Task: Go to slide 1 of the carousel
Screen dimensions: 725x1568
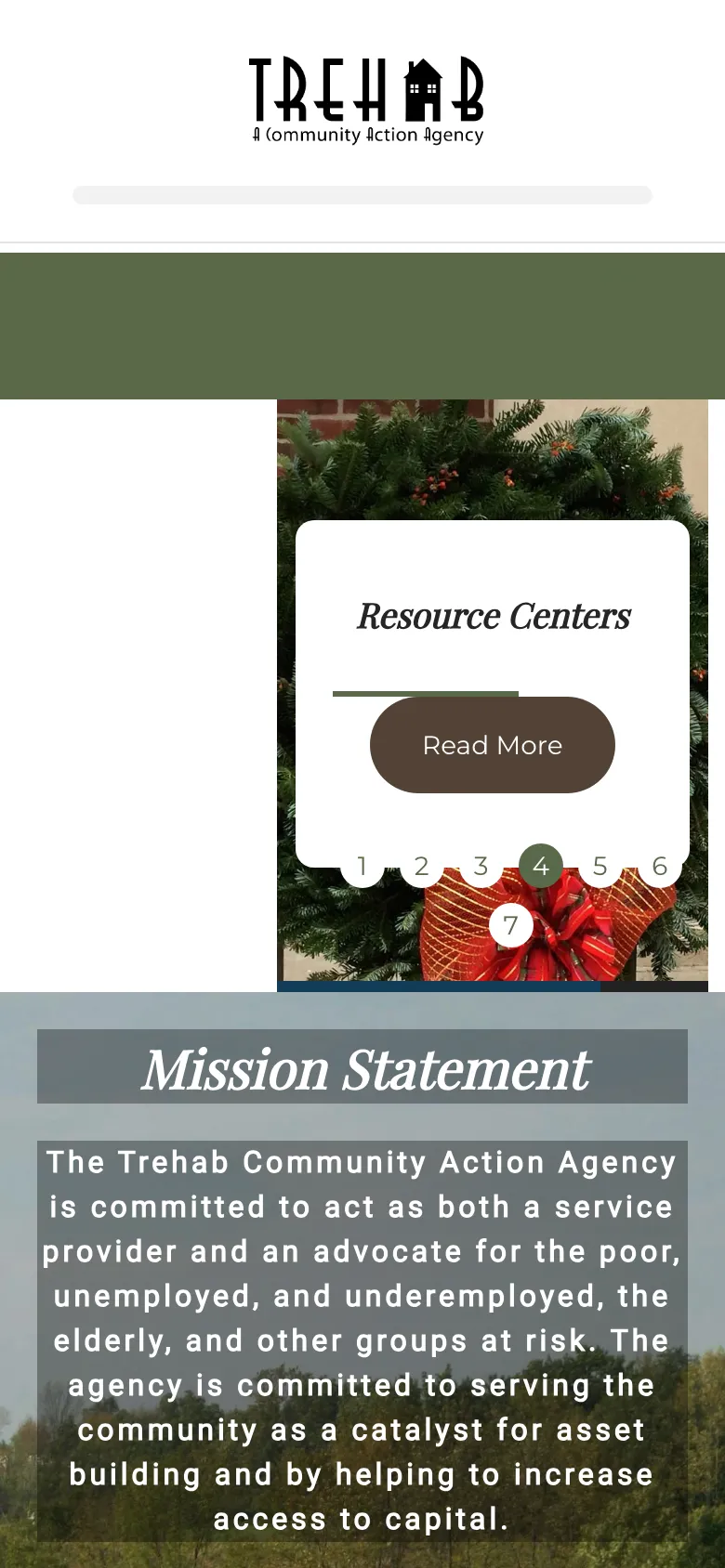Action: click(362, 867)
